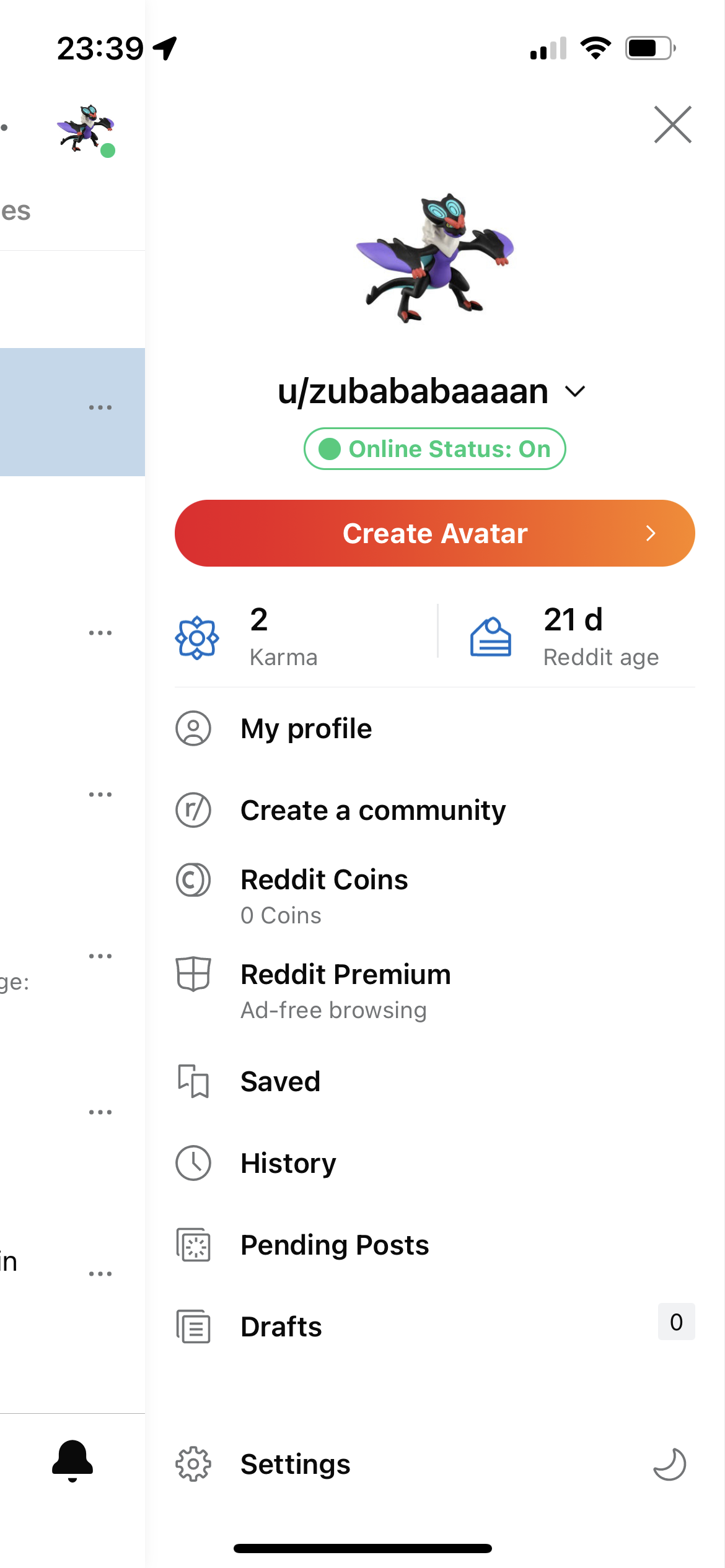Screen dimensions: 725x1568
Task: Open the notifications bell
Action: click(x=72, y=1460)
